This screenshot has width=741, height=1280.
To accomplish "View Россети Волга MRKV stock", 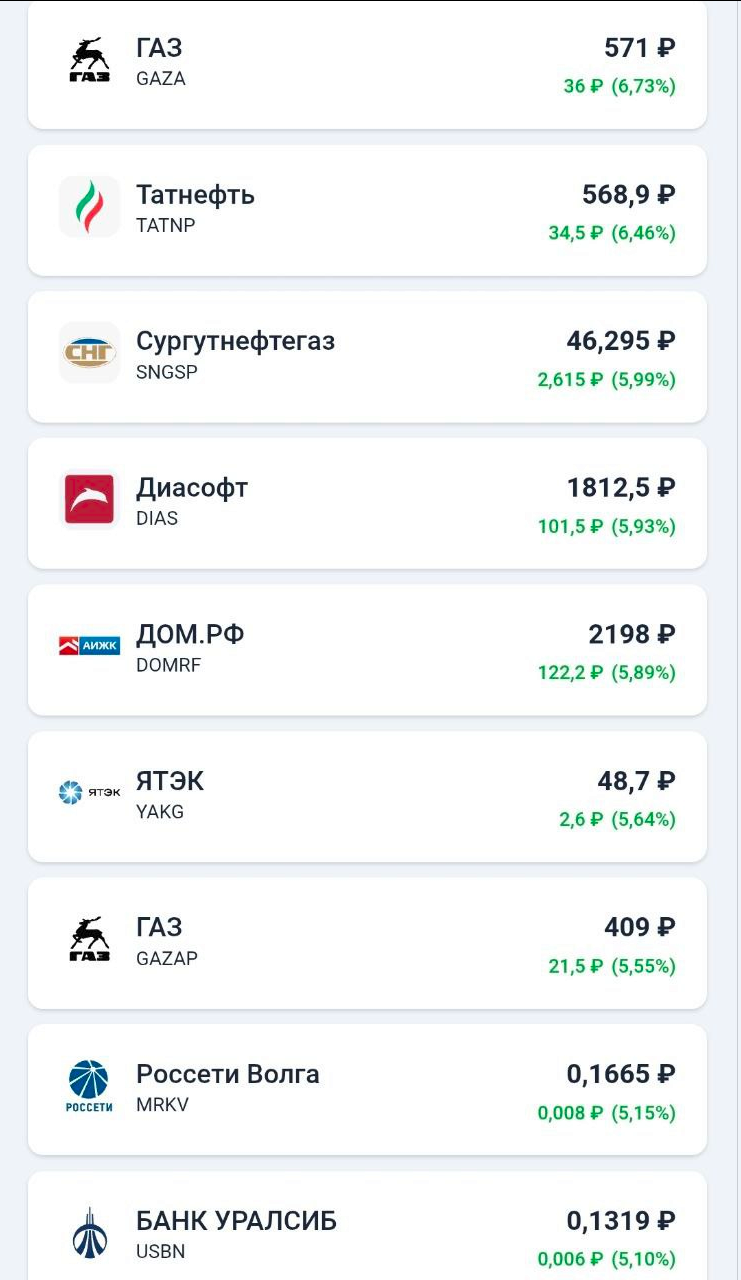I will tap(367, 1089).
